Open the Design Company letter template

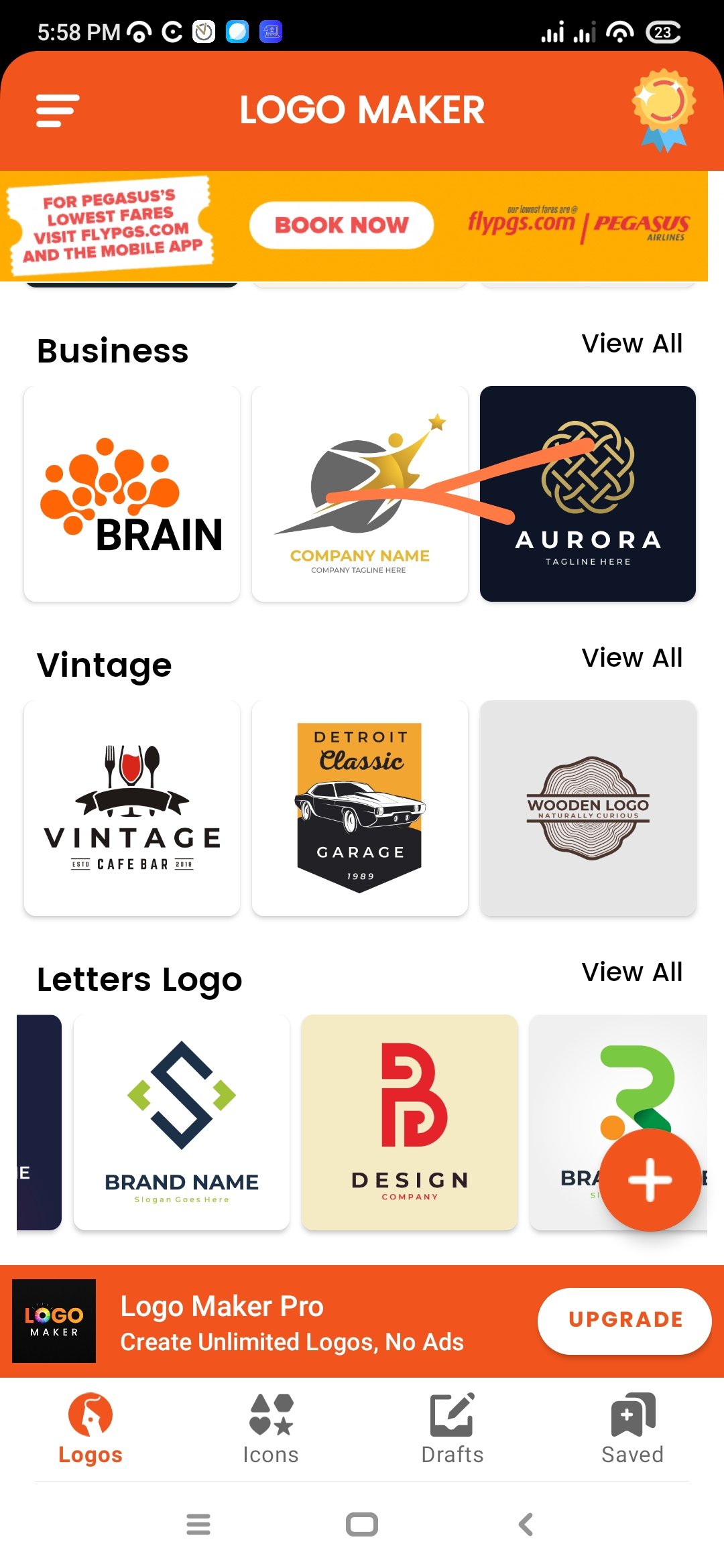[x=410, y=1122]
